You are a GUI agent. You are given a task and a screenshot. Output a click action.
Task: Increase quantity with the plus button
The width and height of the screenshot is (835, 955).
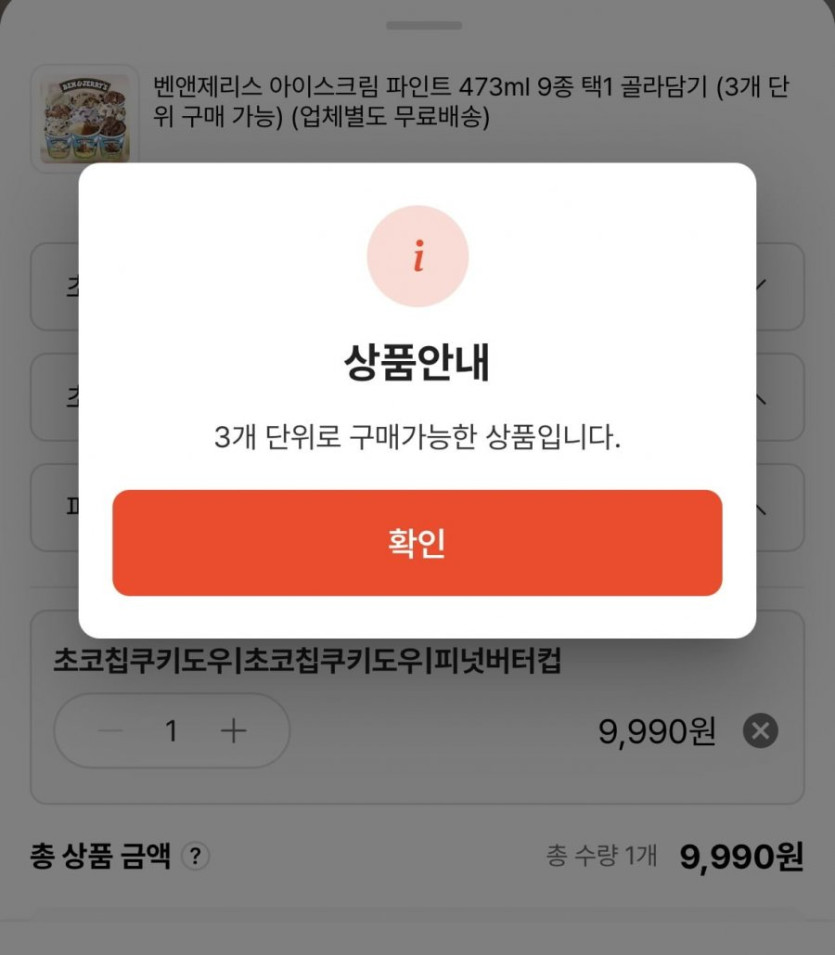tap(233, 731)
